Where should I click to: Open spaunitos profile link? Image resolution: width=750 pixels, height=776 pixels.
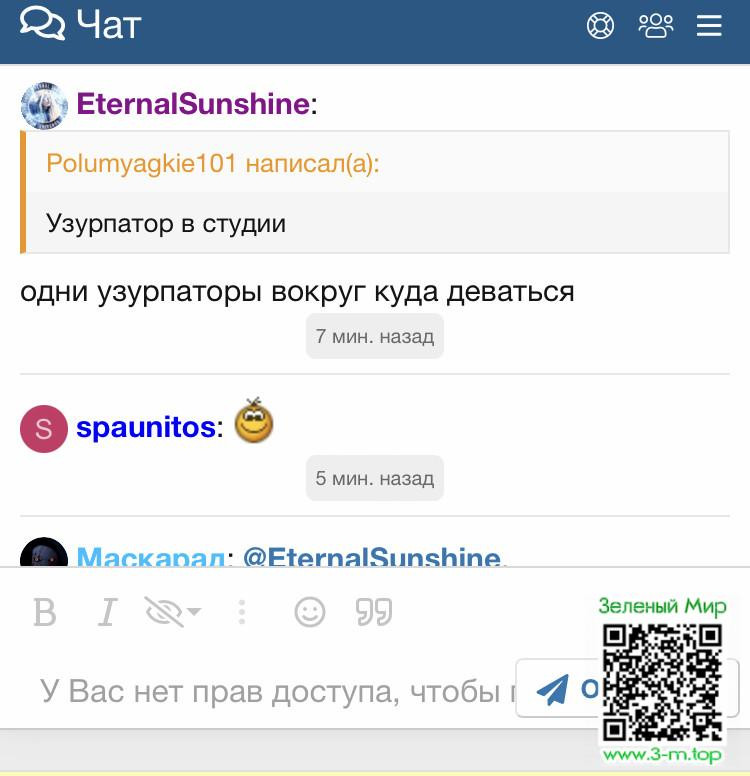pos(146,428)
